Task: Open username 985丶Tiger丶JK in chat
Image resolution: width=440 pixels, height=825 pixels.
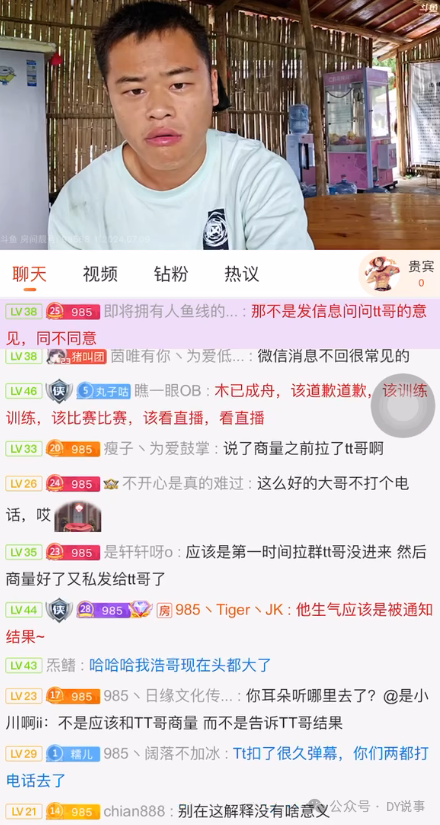Action: [x=228, y=610]
